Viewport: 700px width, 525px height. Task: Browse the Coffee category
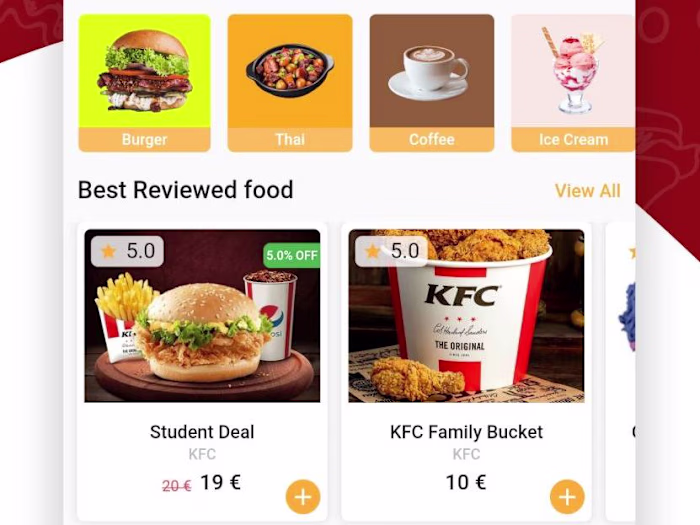[x=432, y=83]
